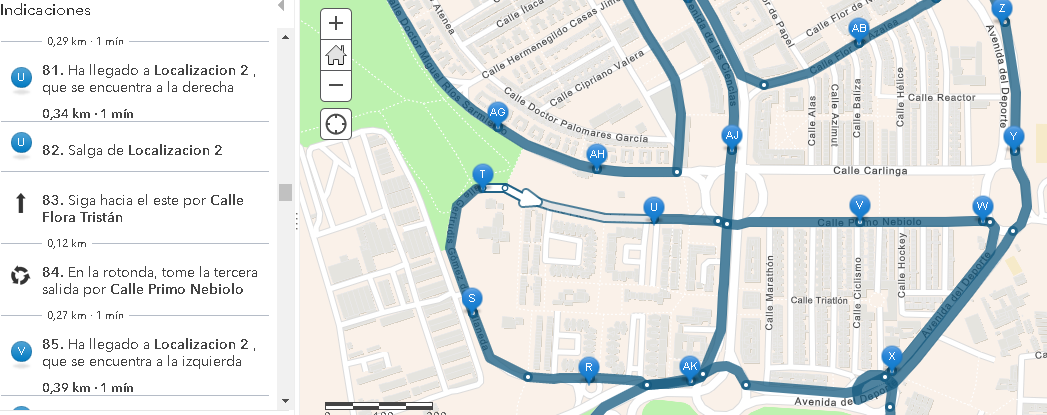Select stop marker T on the map

(482, 174)
